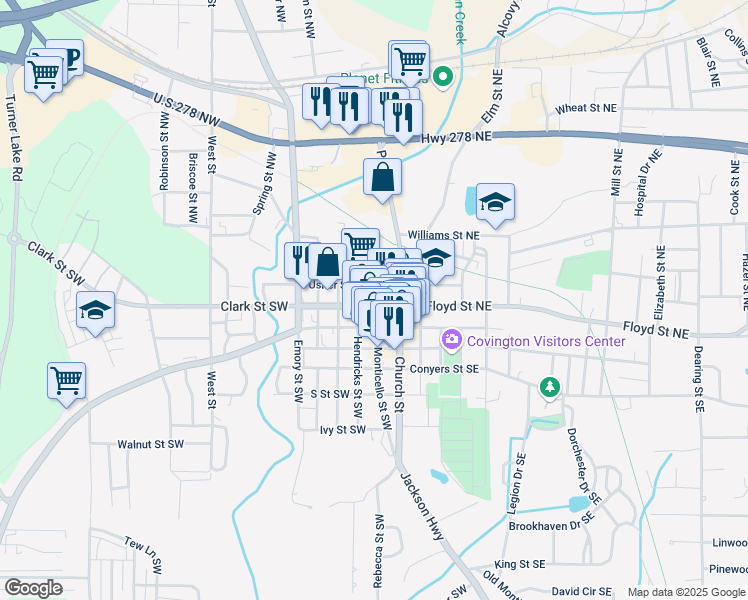Select the school marker above Williams St NE
Image resolution: width=748 pixels, height=600 pixels.
pos(495,203)
